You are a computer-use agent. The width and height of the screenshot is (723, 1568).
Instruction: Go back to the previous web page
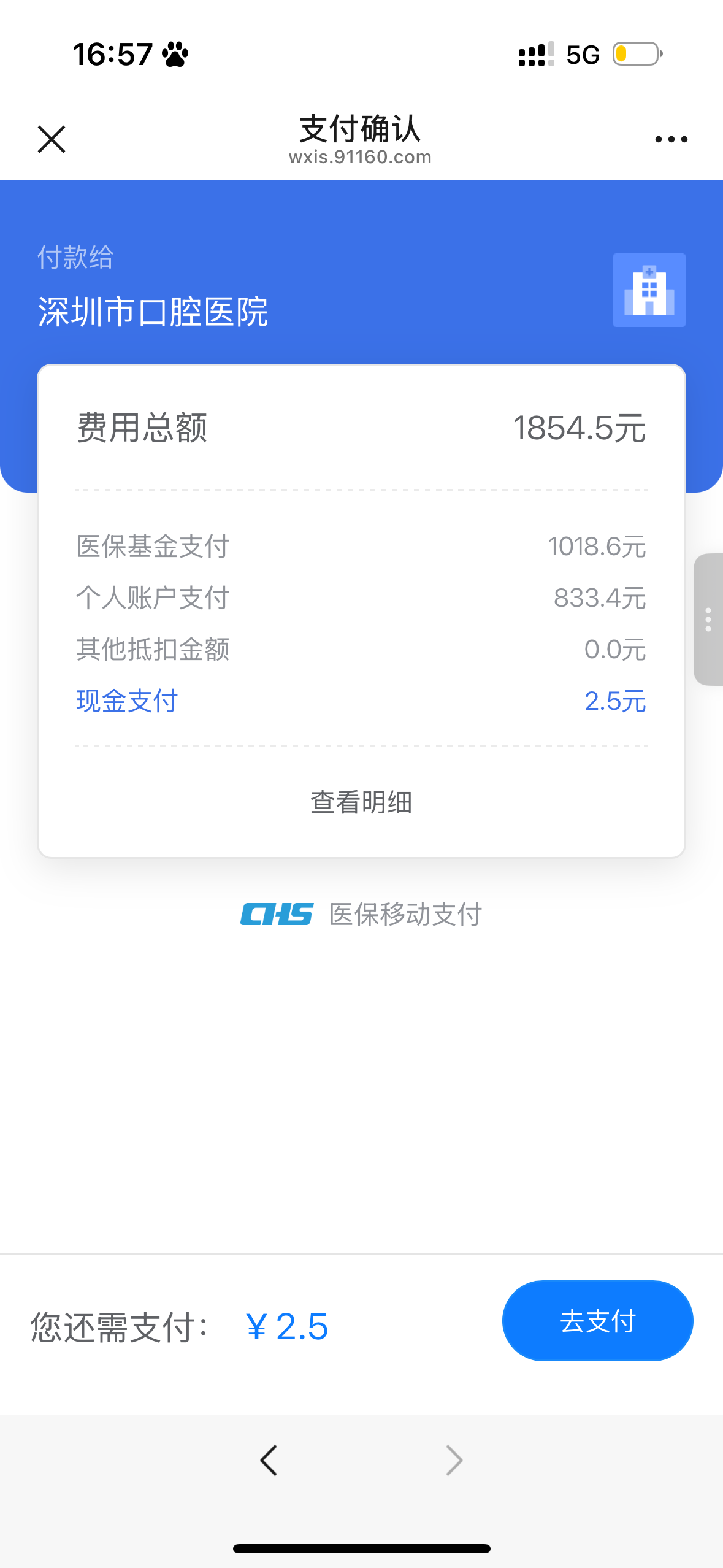point(269,1460)
